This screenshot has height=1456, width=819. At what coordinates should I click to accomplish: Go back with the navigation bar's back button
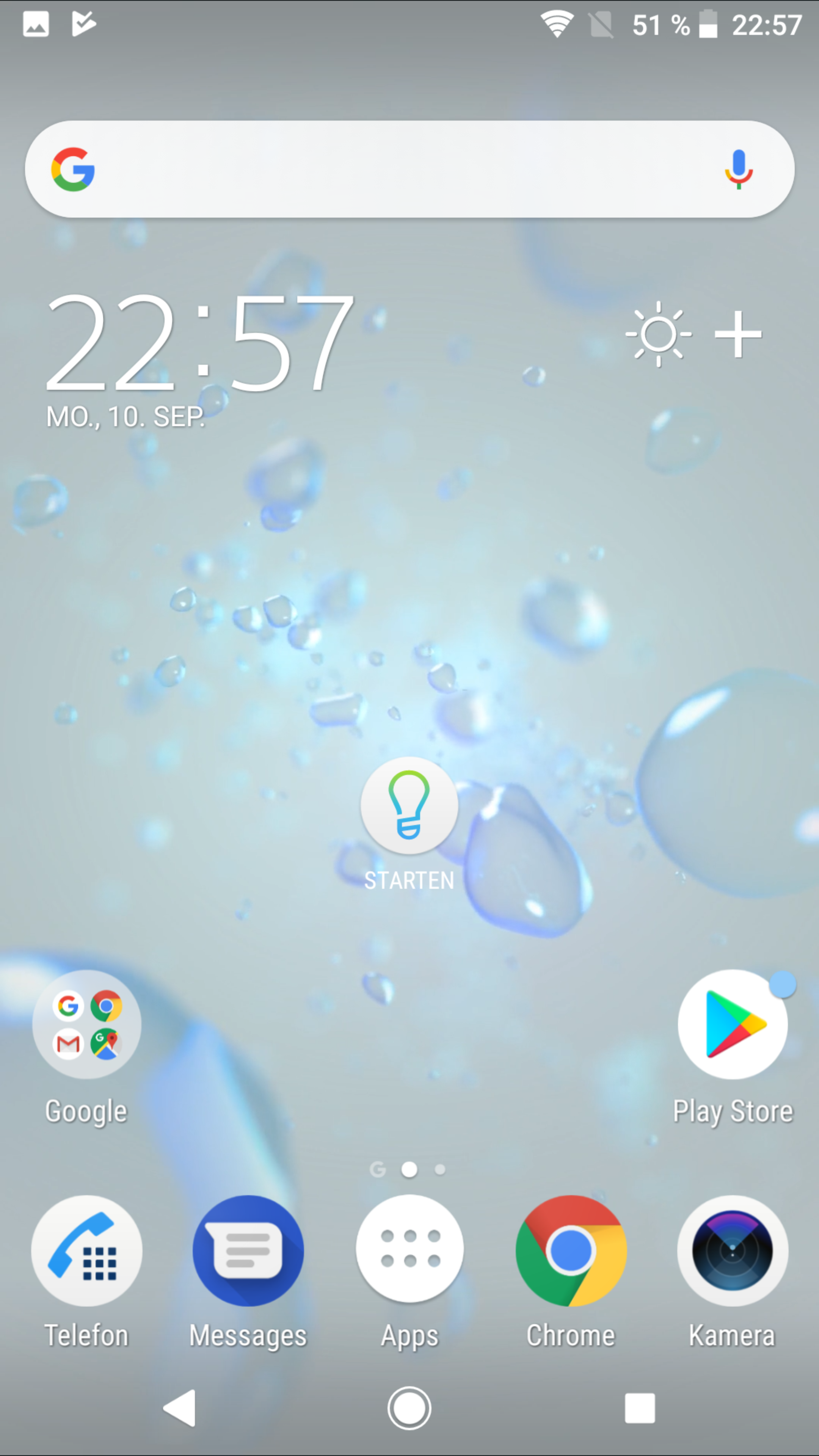180,1408
